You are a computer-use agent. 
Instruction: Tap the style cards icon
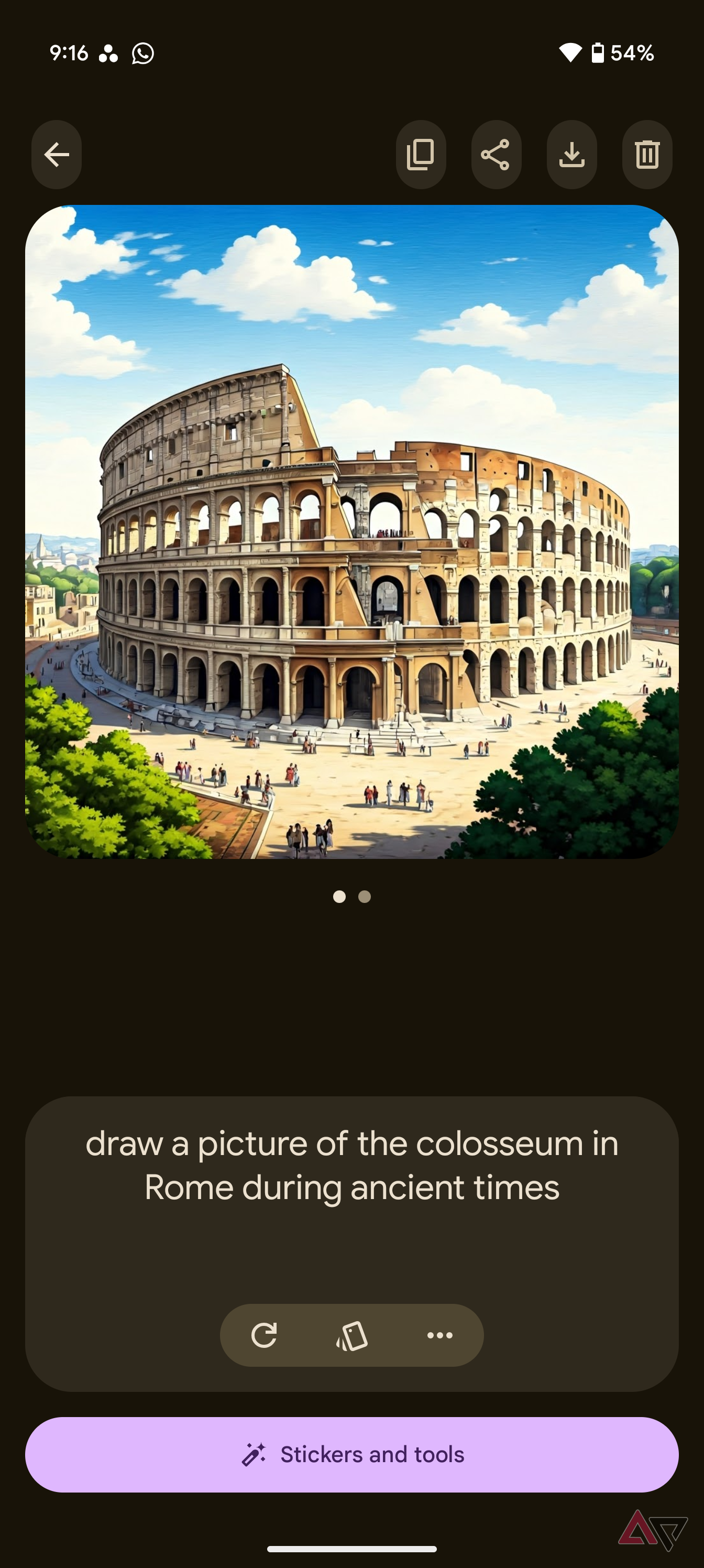coord(351,1335)
